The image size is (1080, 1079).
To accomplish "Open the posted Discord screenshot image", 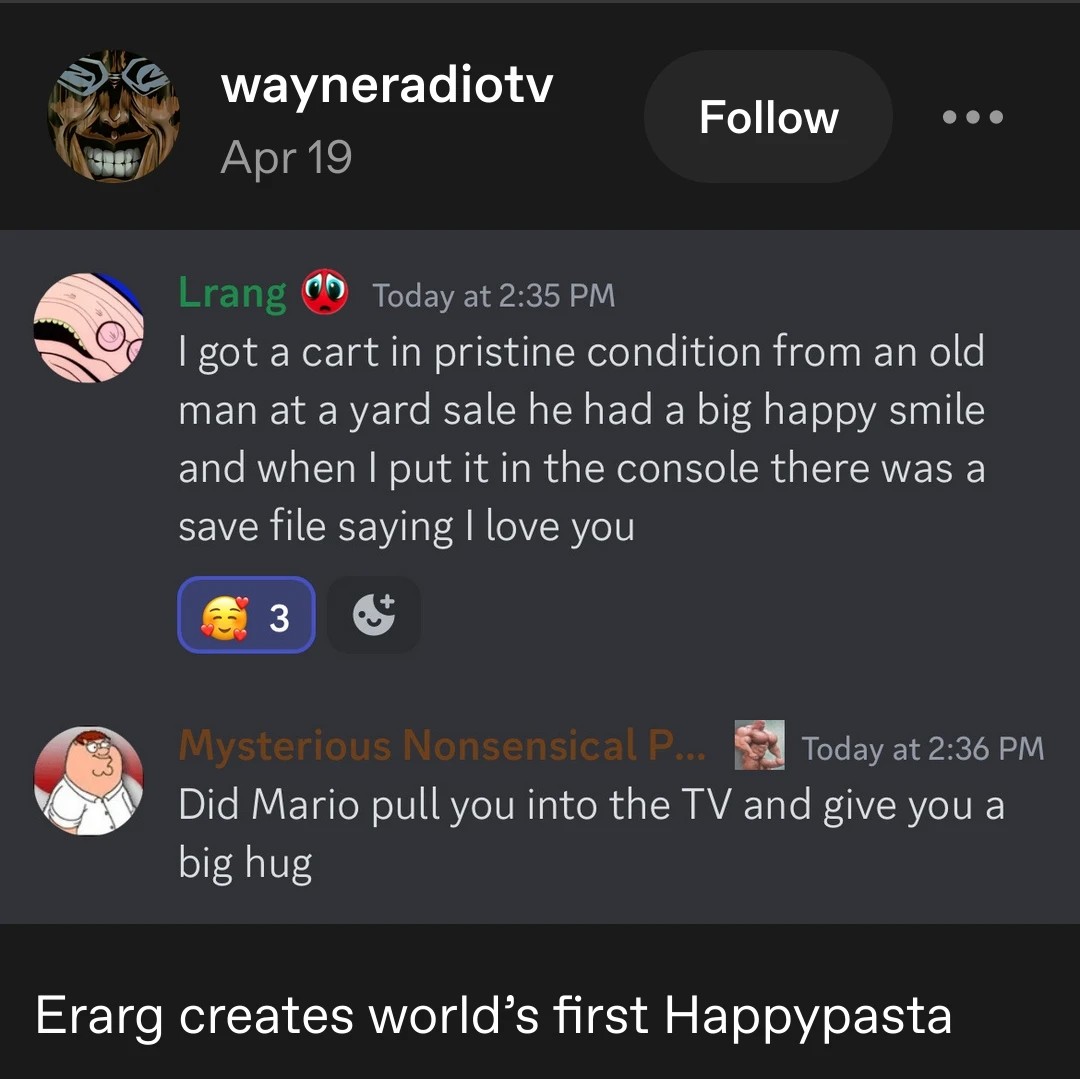I will (540, 576).
